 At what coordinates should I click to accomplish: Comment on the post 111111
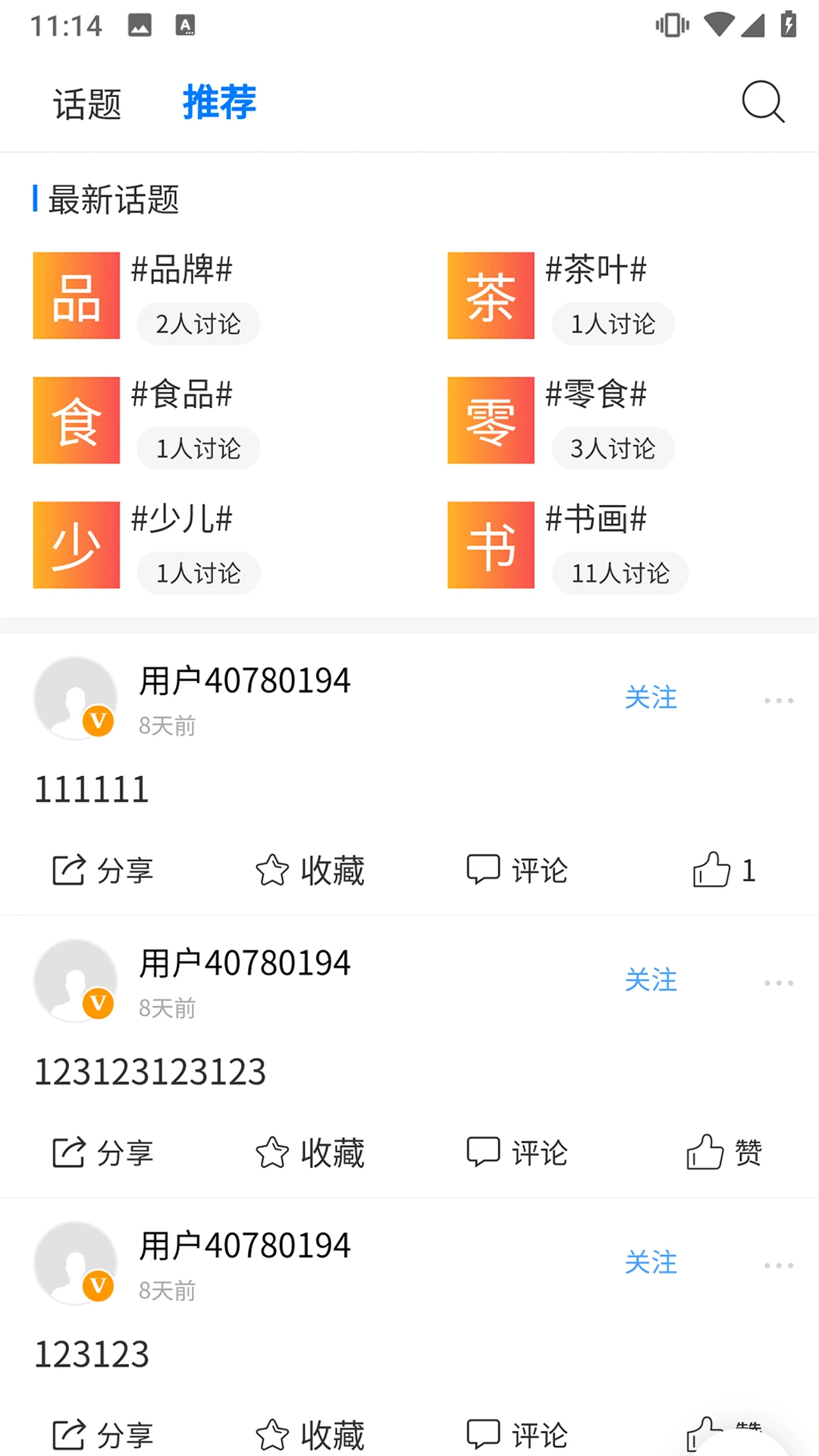517,871
